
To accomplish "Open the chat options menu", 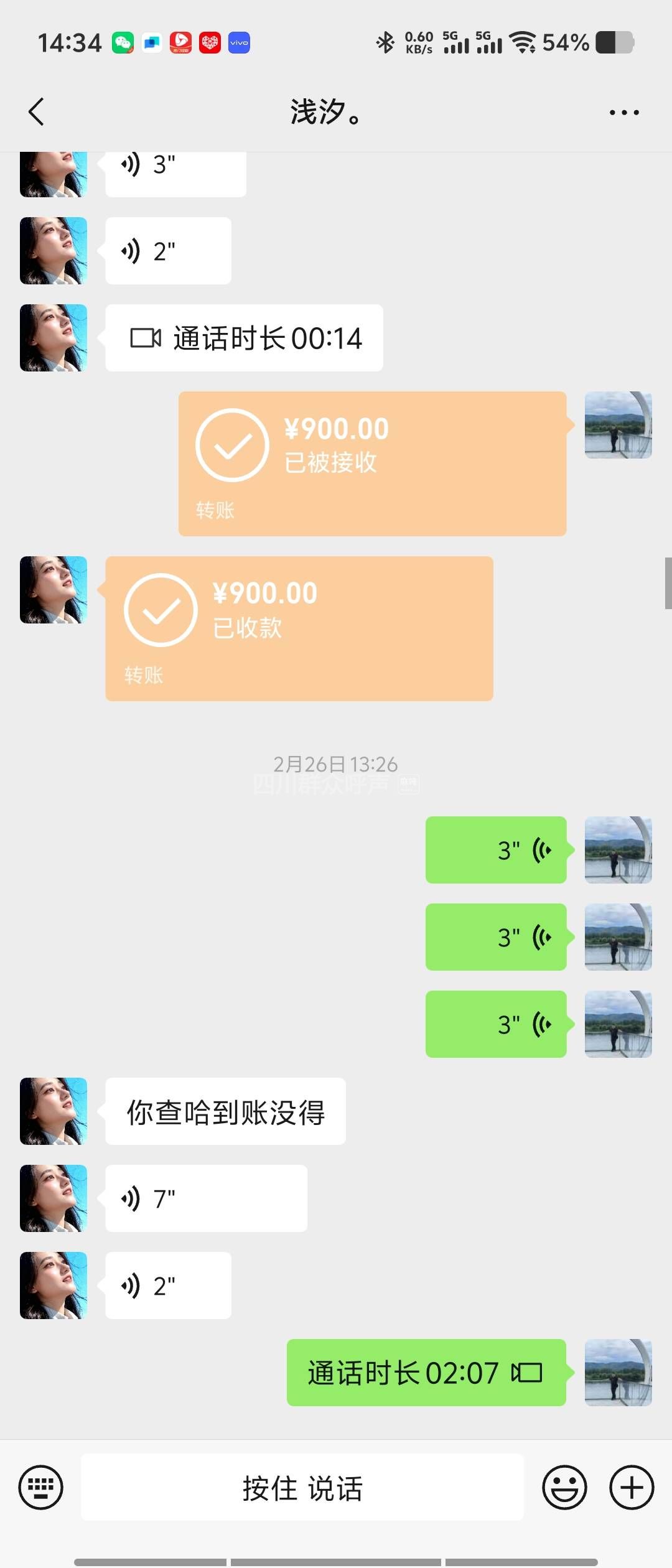I will pyautogui.click(x=623, y=113).
